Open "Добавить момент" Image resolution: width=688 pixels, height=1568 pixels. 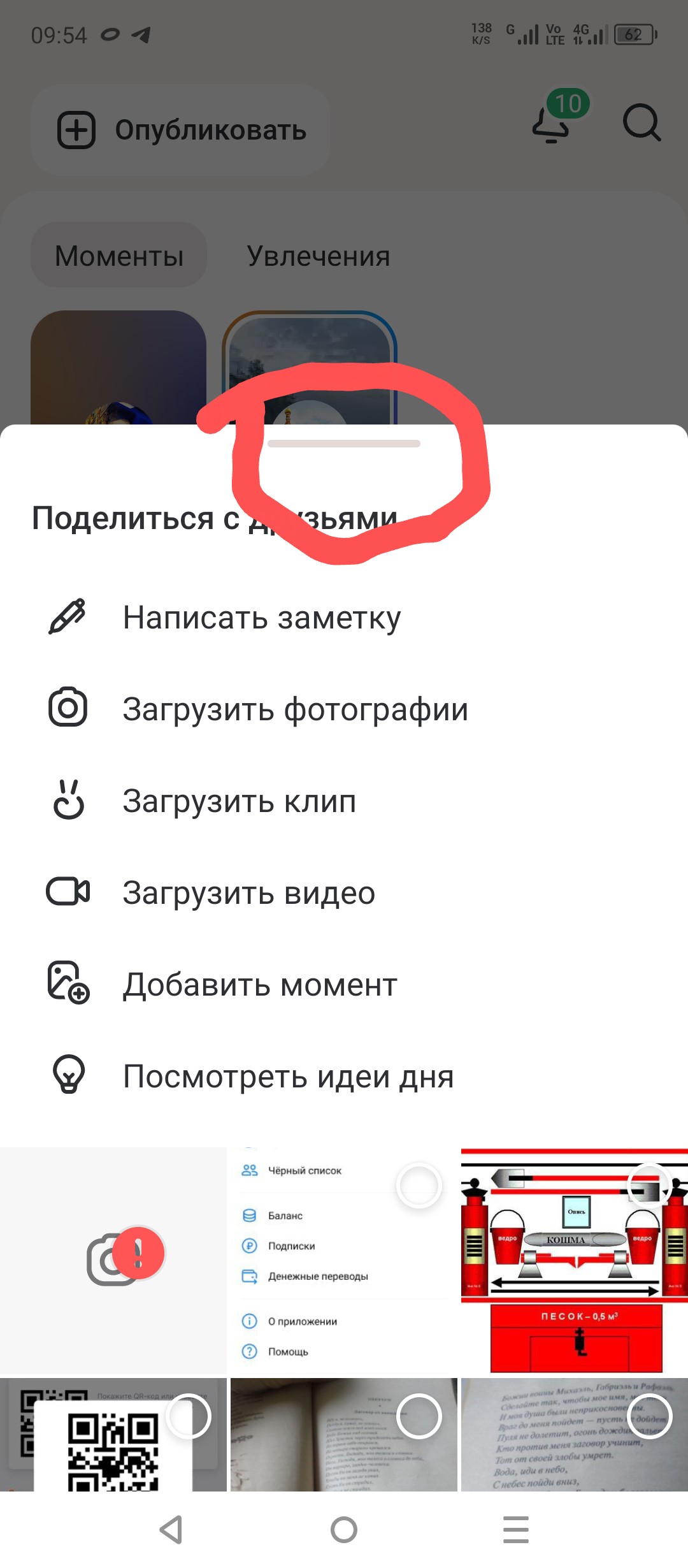pyautogui.click(x=260, y=985)
